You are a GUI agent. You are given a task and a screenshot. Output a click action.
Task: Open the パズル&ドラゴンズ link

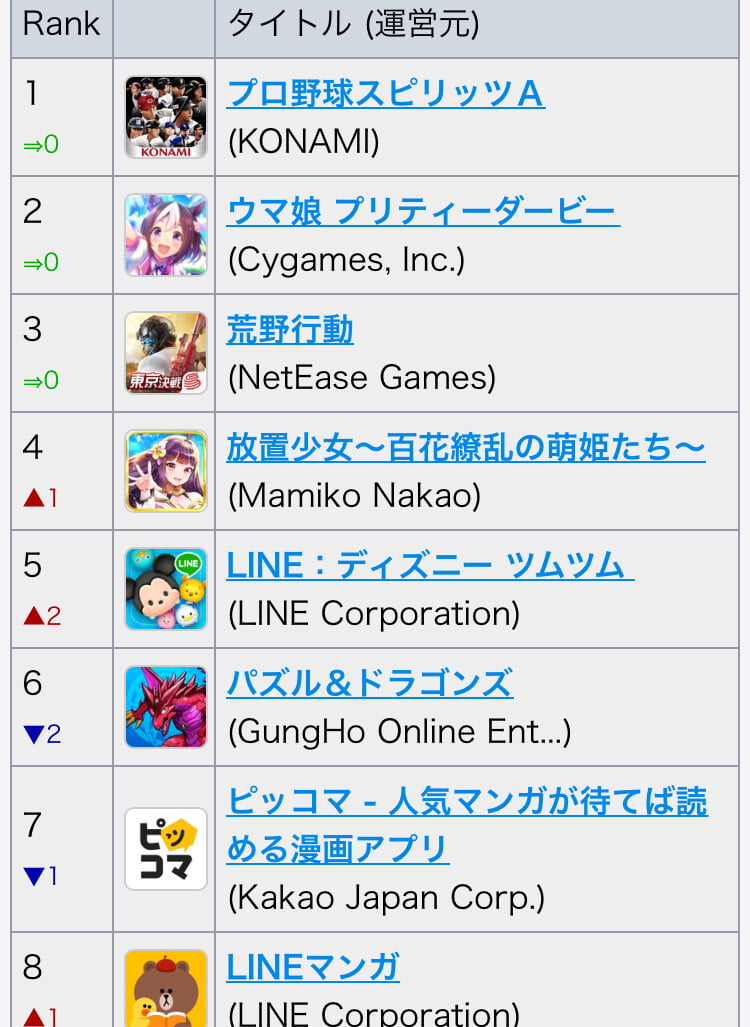[x=370, y=683]
